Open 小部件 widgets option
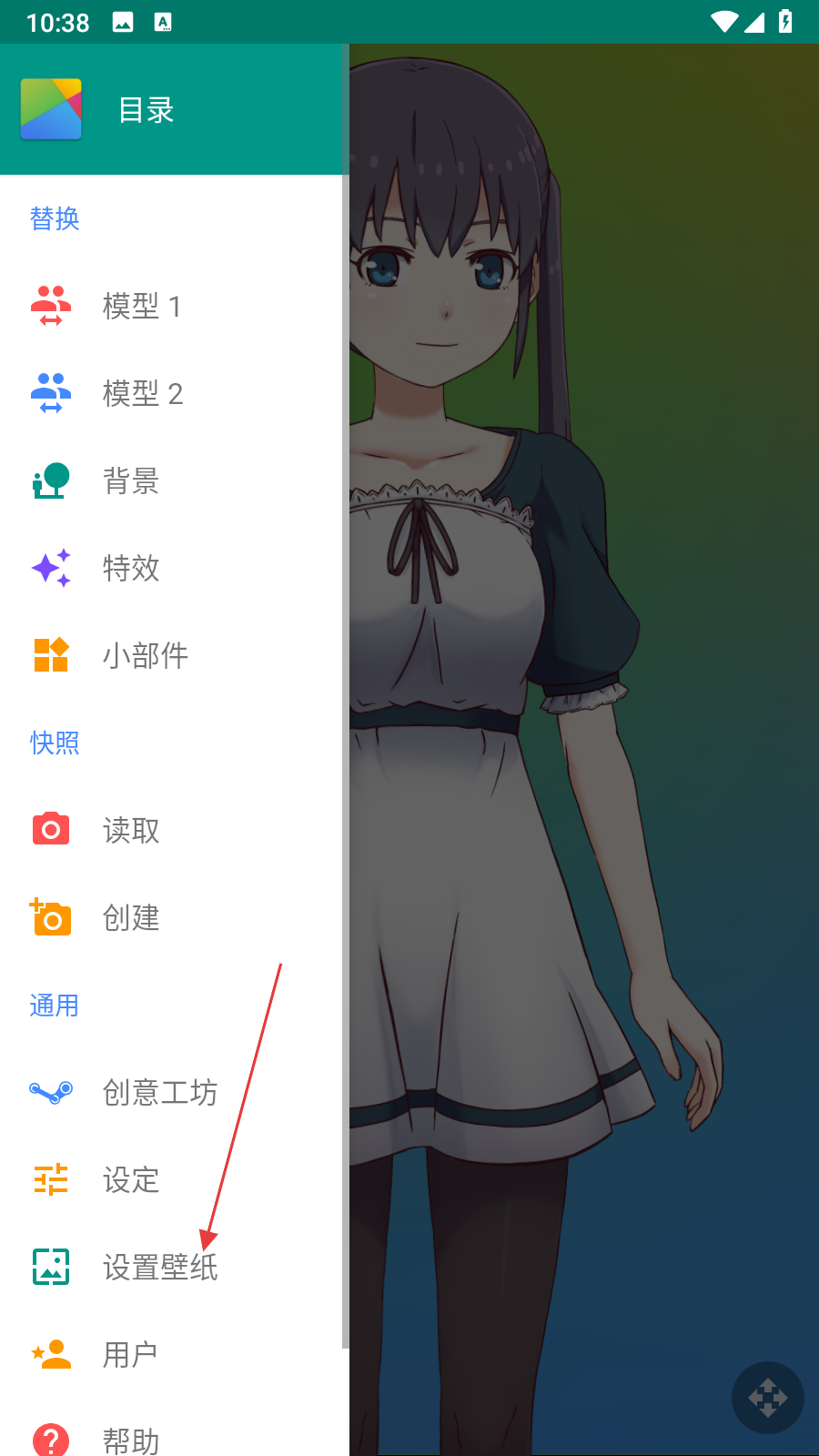 click(146, 656)
